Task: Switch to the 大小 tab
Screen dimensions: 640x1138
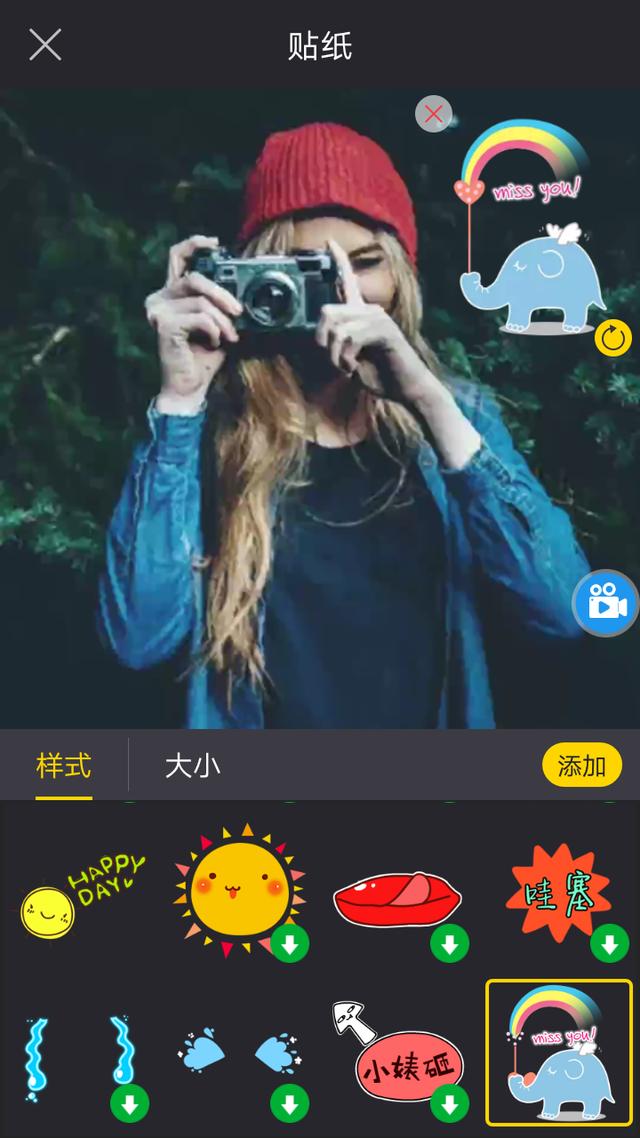Action: [x=192, y=767]
